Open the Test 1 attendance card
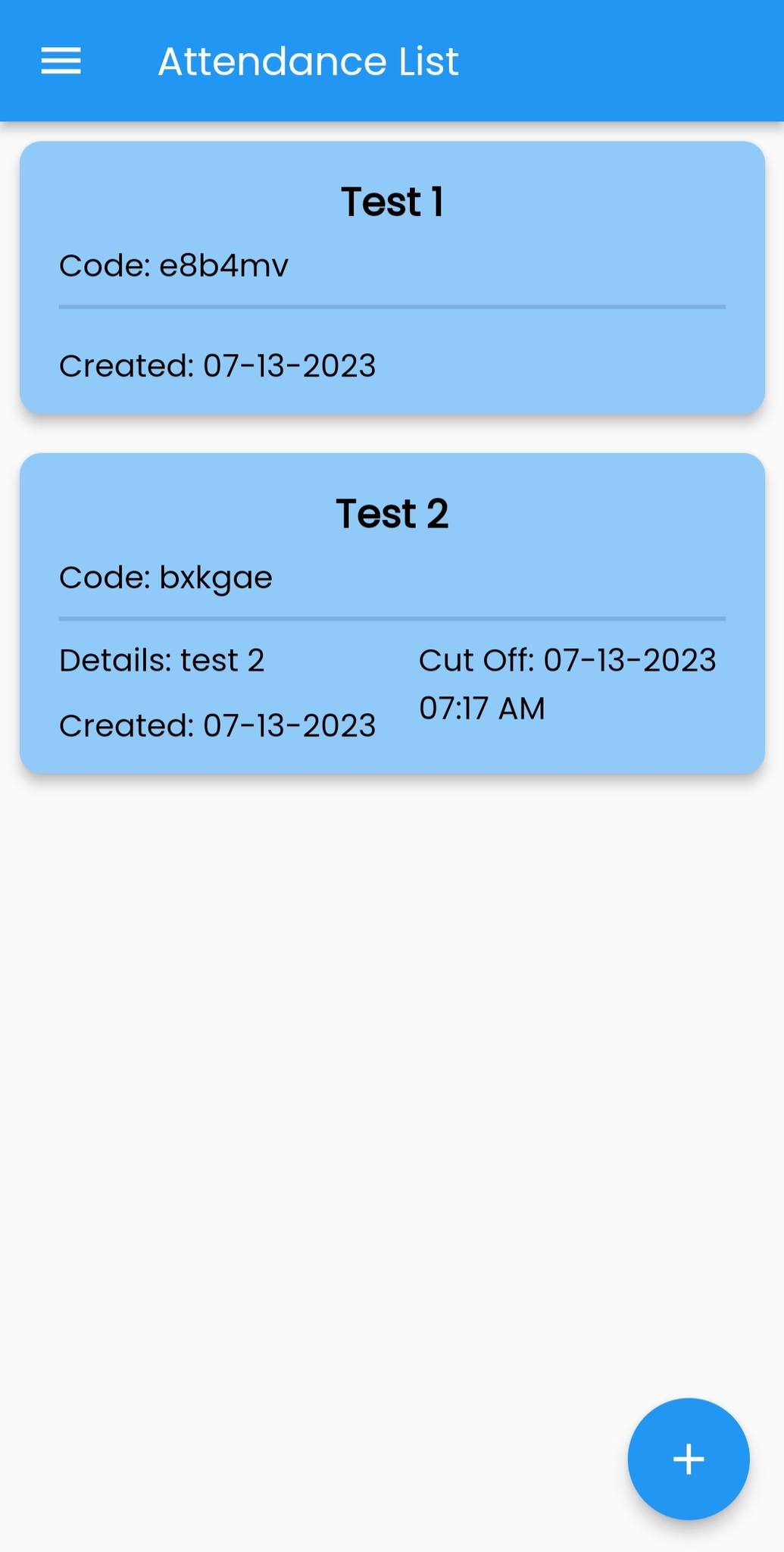The height and width of the screenshot is (1552, 784). [392, 277]
